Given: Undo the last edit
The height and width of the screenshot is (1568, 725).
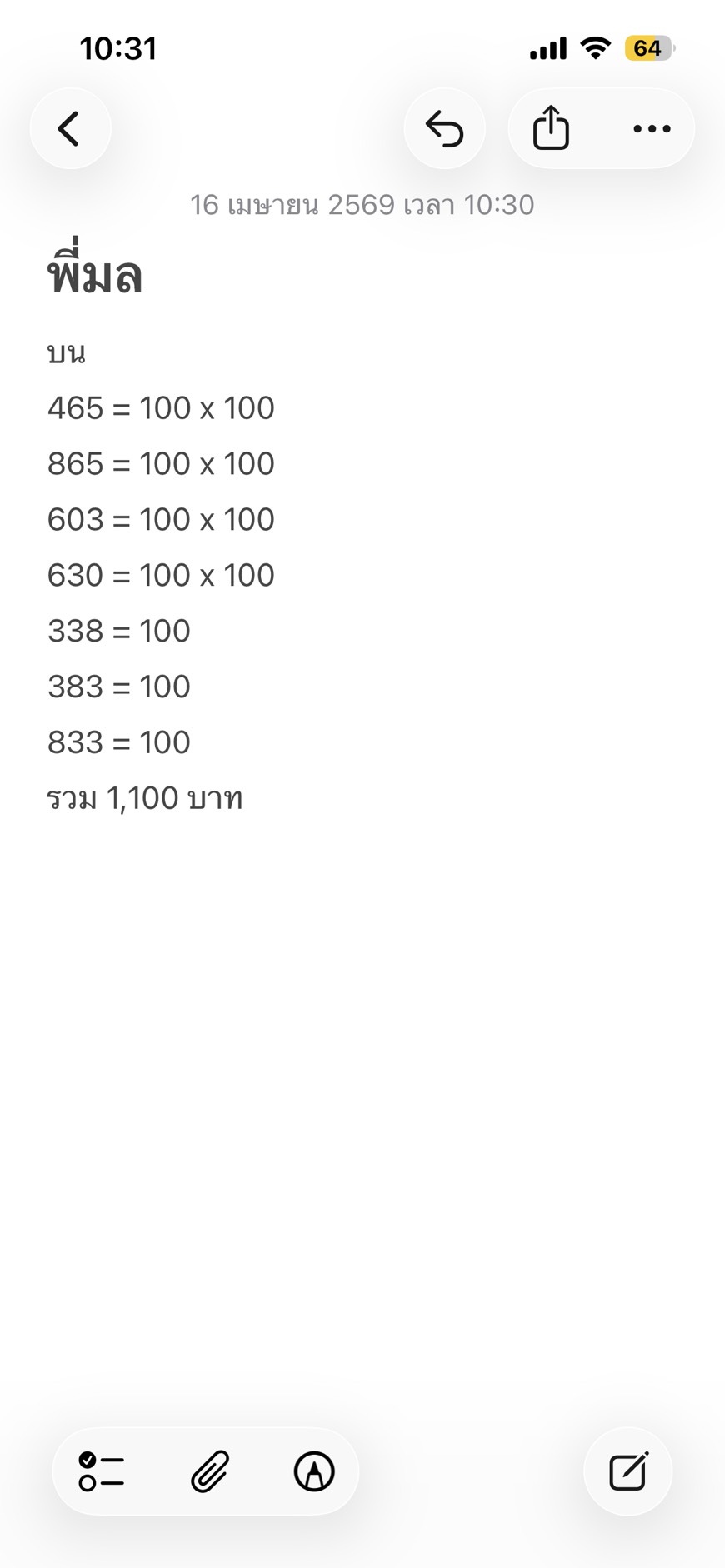Looking at the screenshot, I should 445,129.
